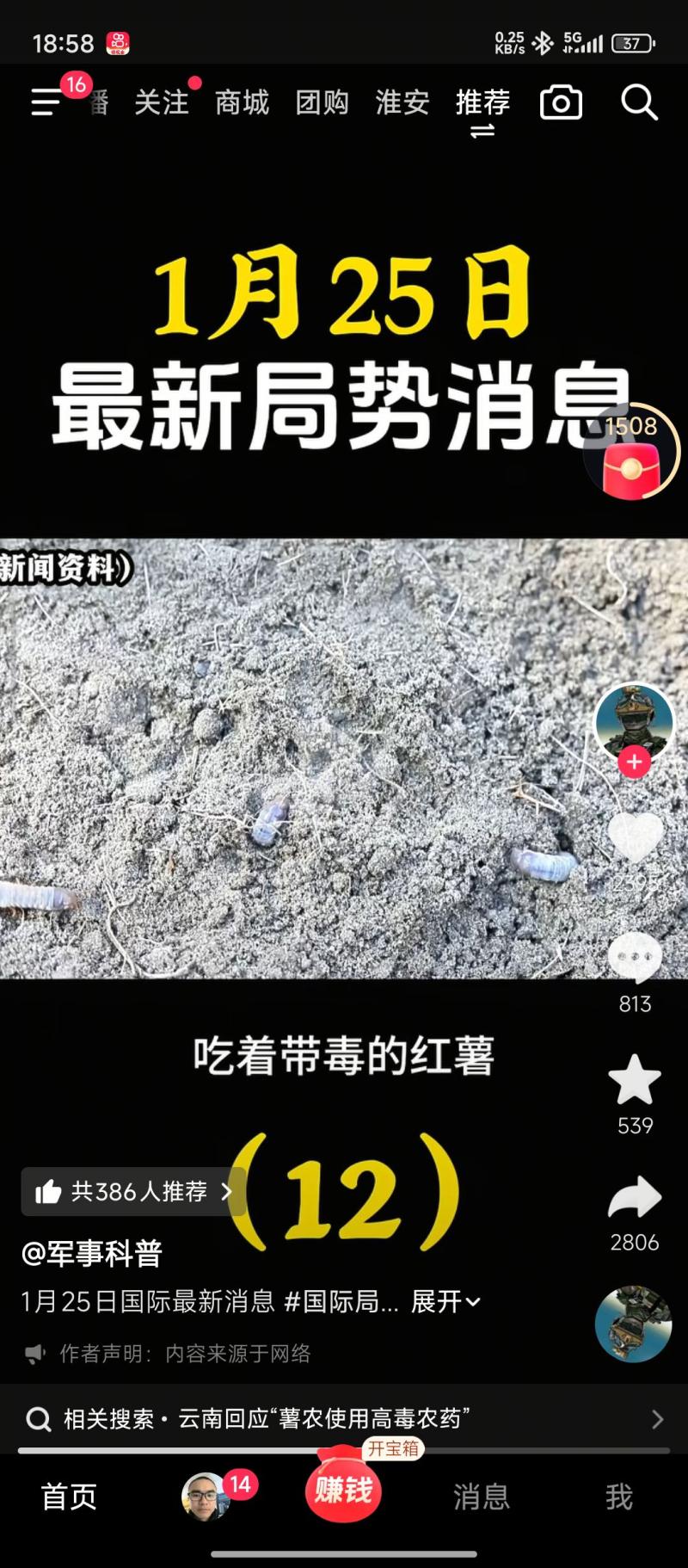
Task: Follow 军事科普 with the plus button
Action: pyautogui.click(x=635, y=762)
